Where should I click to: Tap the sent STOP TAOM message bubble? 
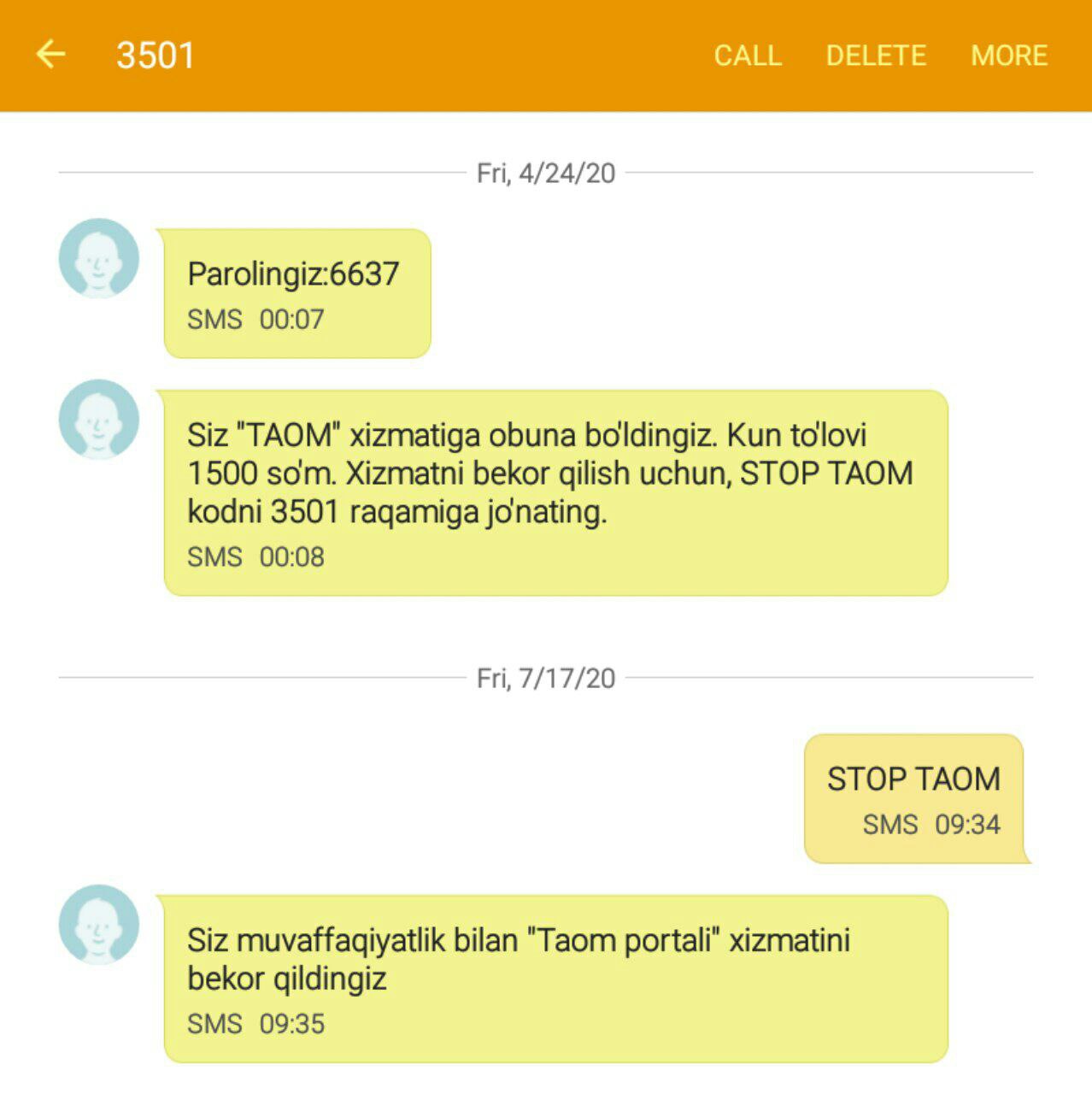tap(913, 797)
